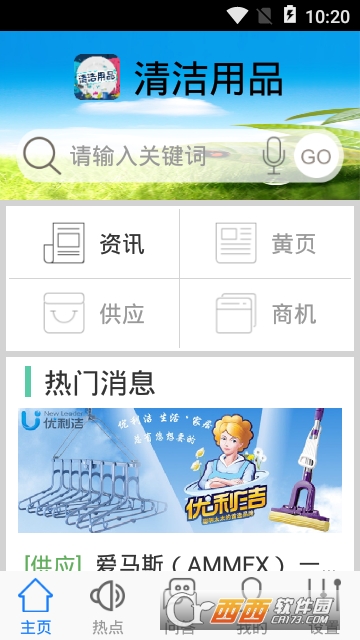View the 优利洁 promotional banner
Viewport: 360px width, 640px height.
pos(180,470)
